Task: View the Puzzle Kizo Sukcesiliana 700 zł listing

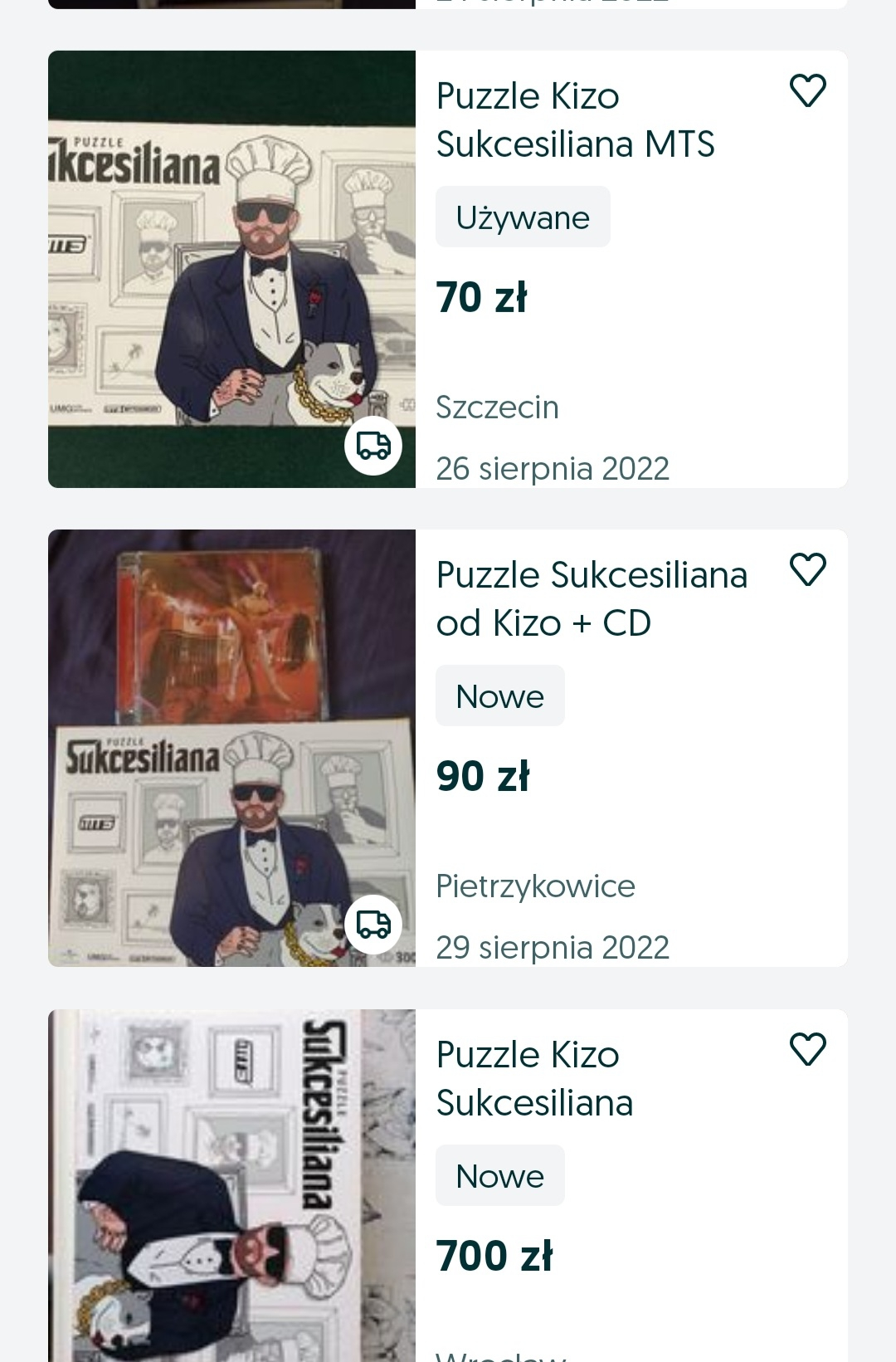Action: point(534,1079)
